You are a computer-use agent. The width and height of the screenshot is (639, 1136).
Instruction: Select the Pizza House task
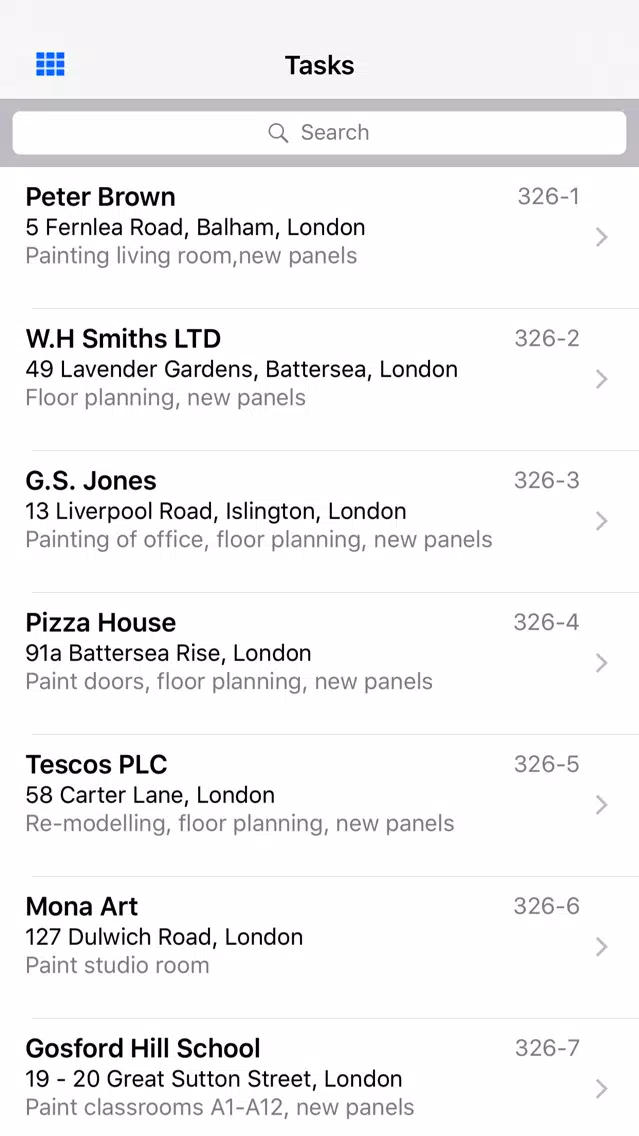320,664
